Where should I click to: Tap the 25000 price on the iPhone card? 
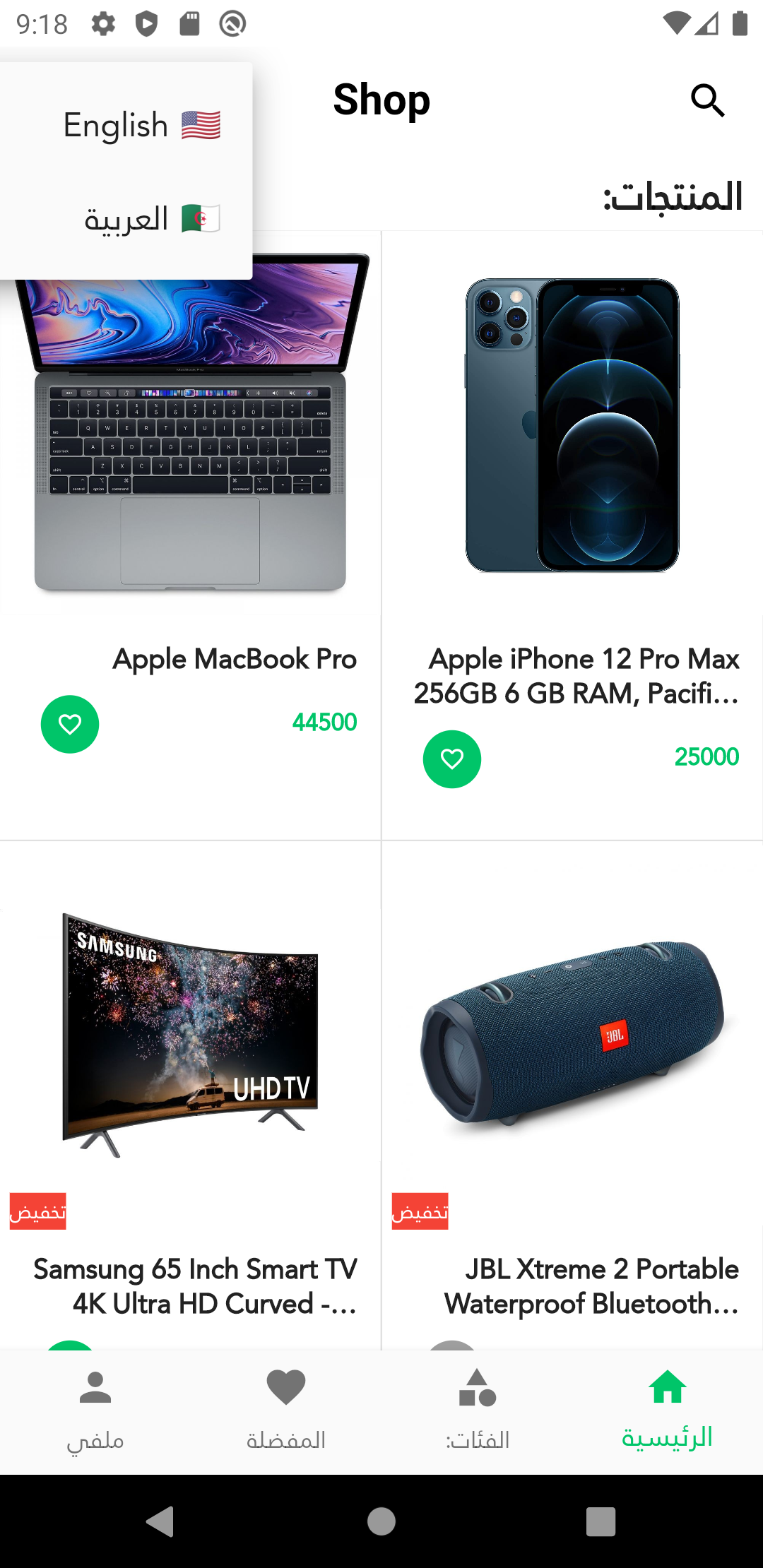pyautogui.click(x=706, y=756)
